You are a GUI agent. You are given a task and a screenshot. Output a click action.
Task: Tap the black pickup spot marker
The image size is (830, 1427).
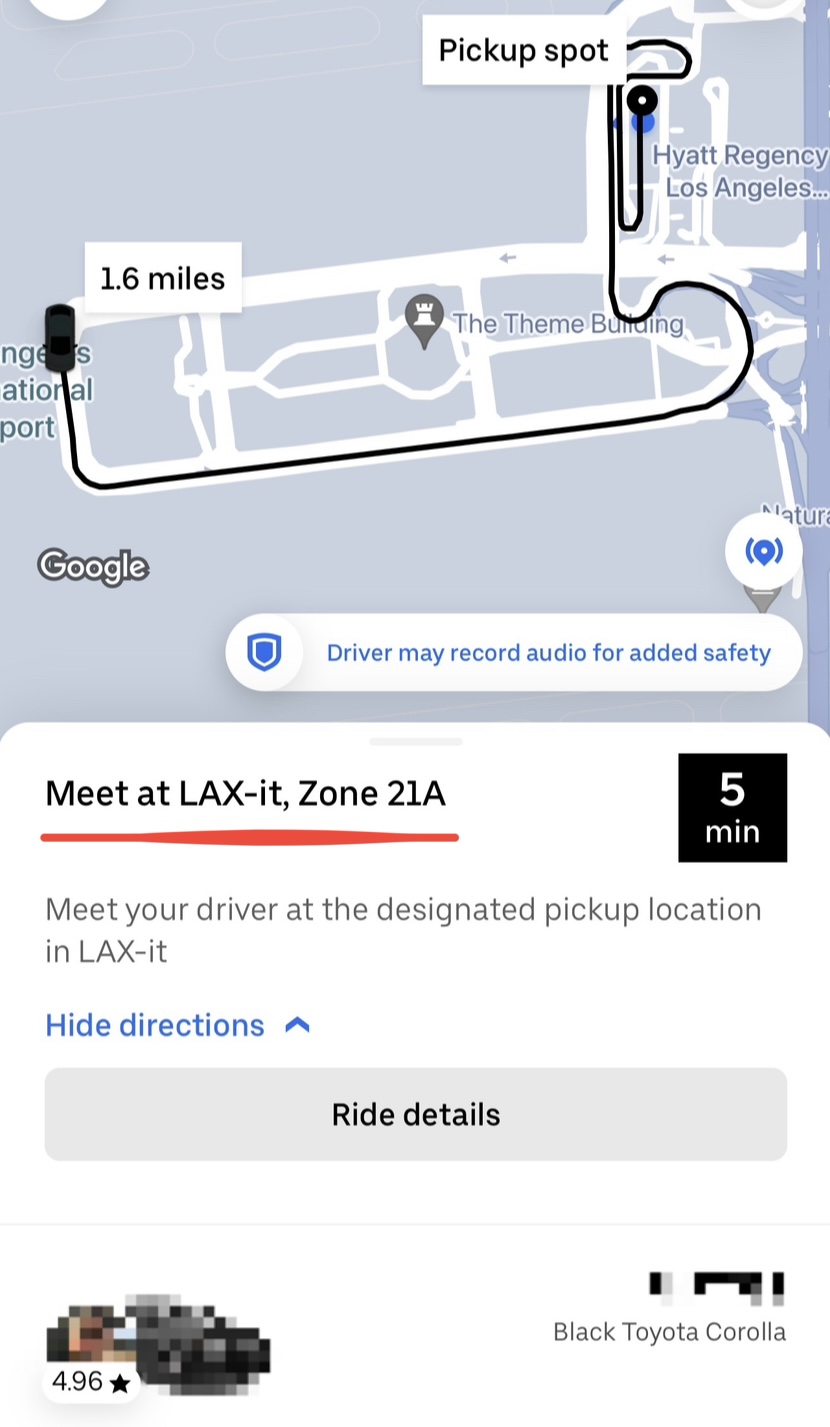click(x=643, y=99)
